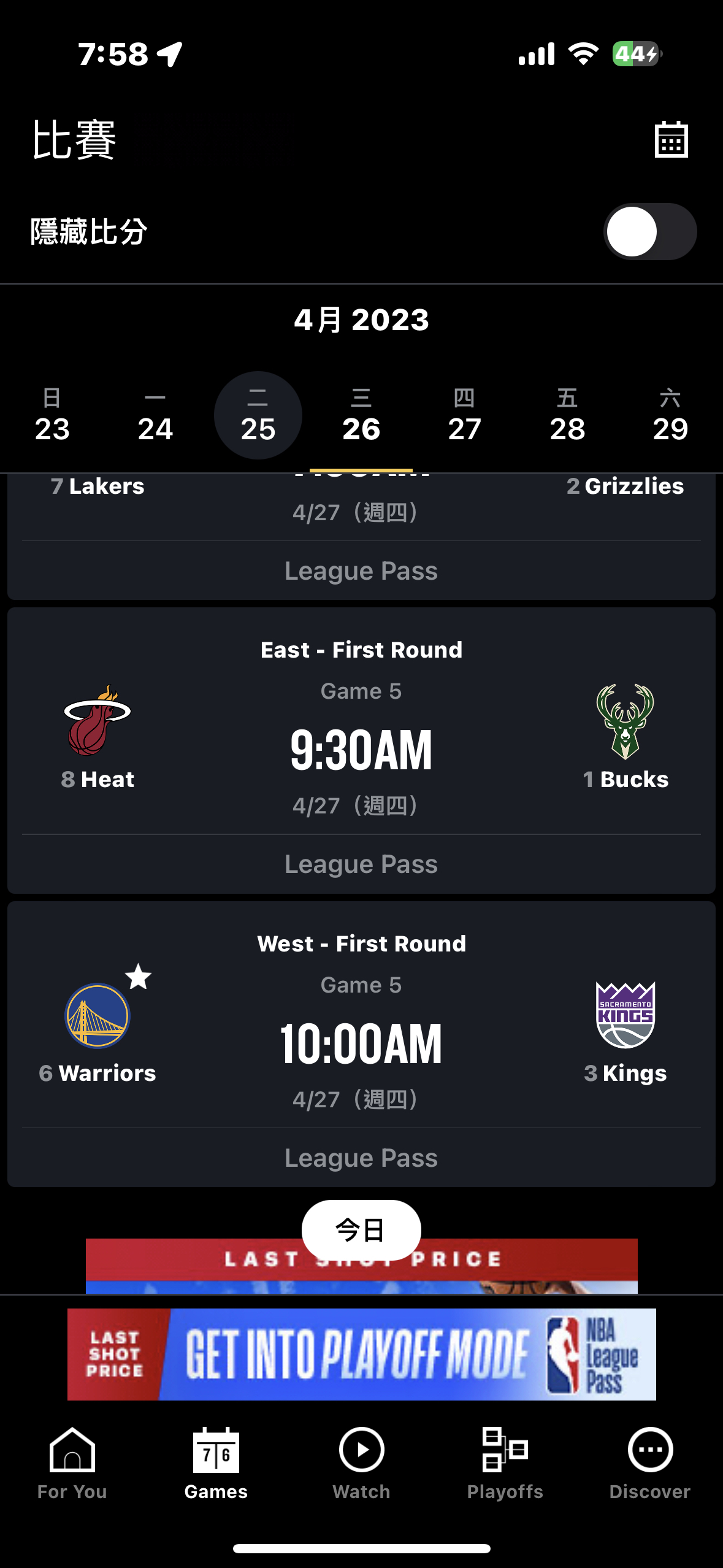This screenshot has height=1568, width=723.
Task: Open the Get Into Playoff Mode banner
Action: [361, 1354]
